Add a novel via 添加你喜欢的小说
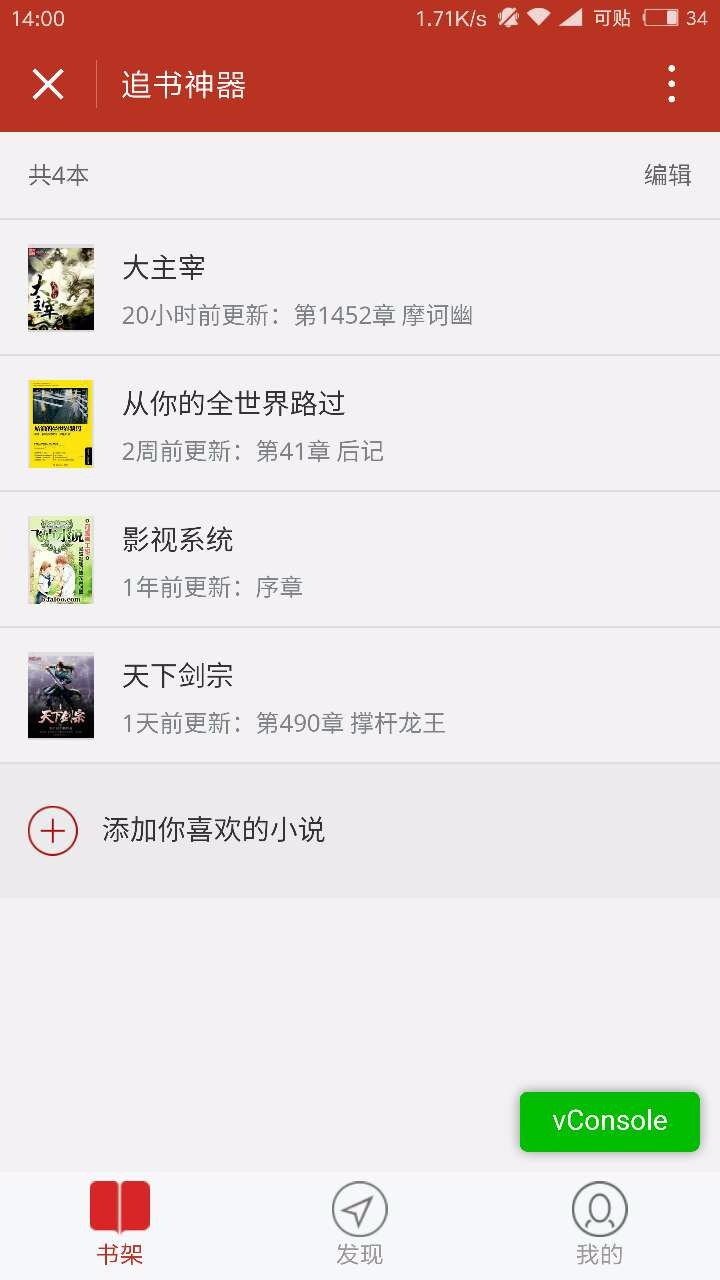 click(x=213, y=831)
